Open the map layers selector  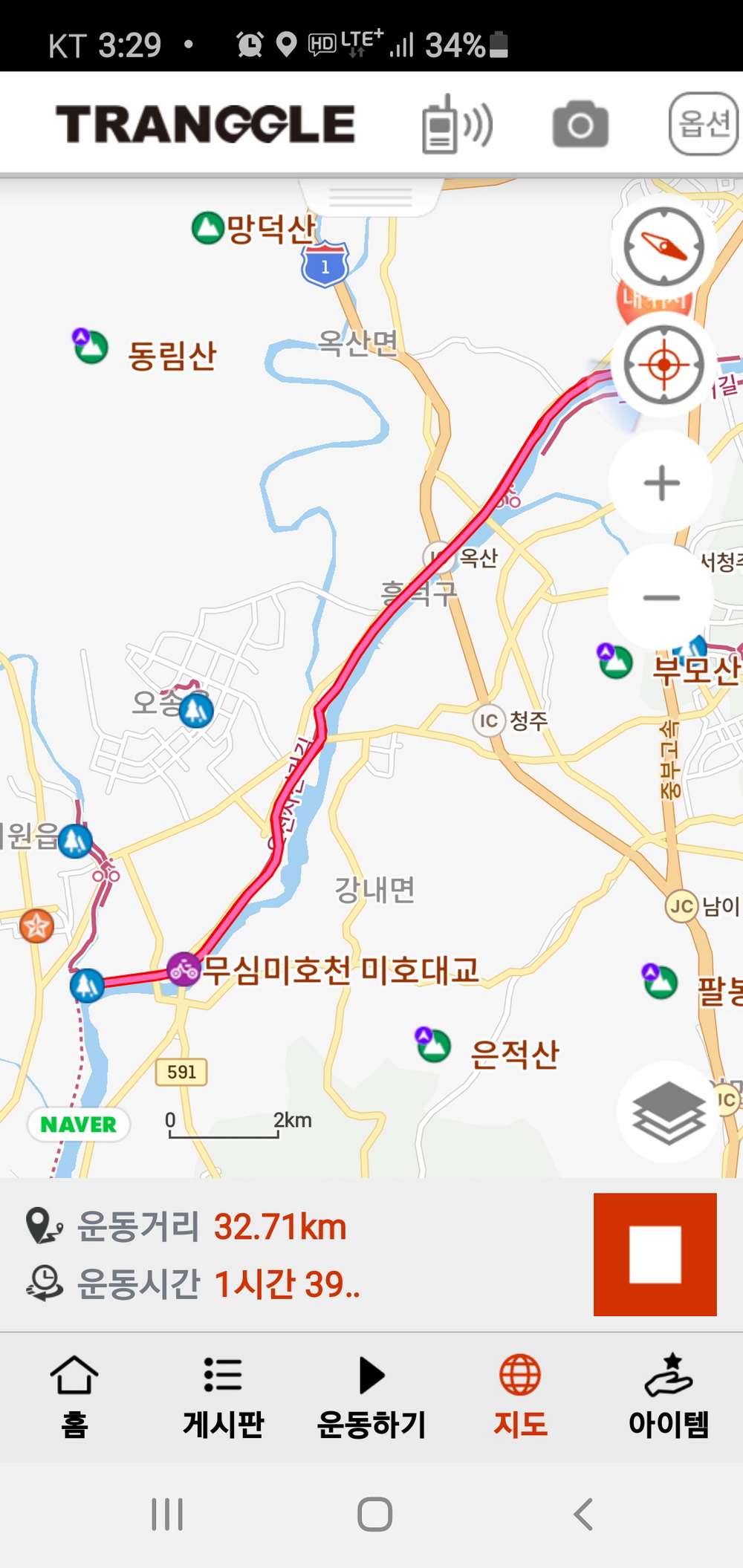tap(669, 1112)
